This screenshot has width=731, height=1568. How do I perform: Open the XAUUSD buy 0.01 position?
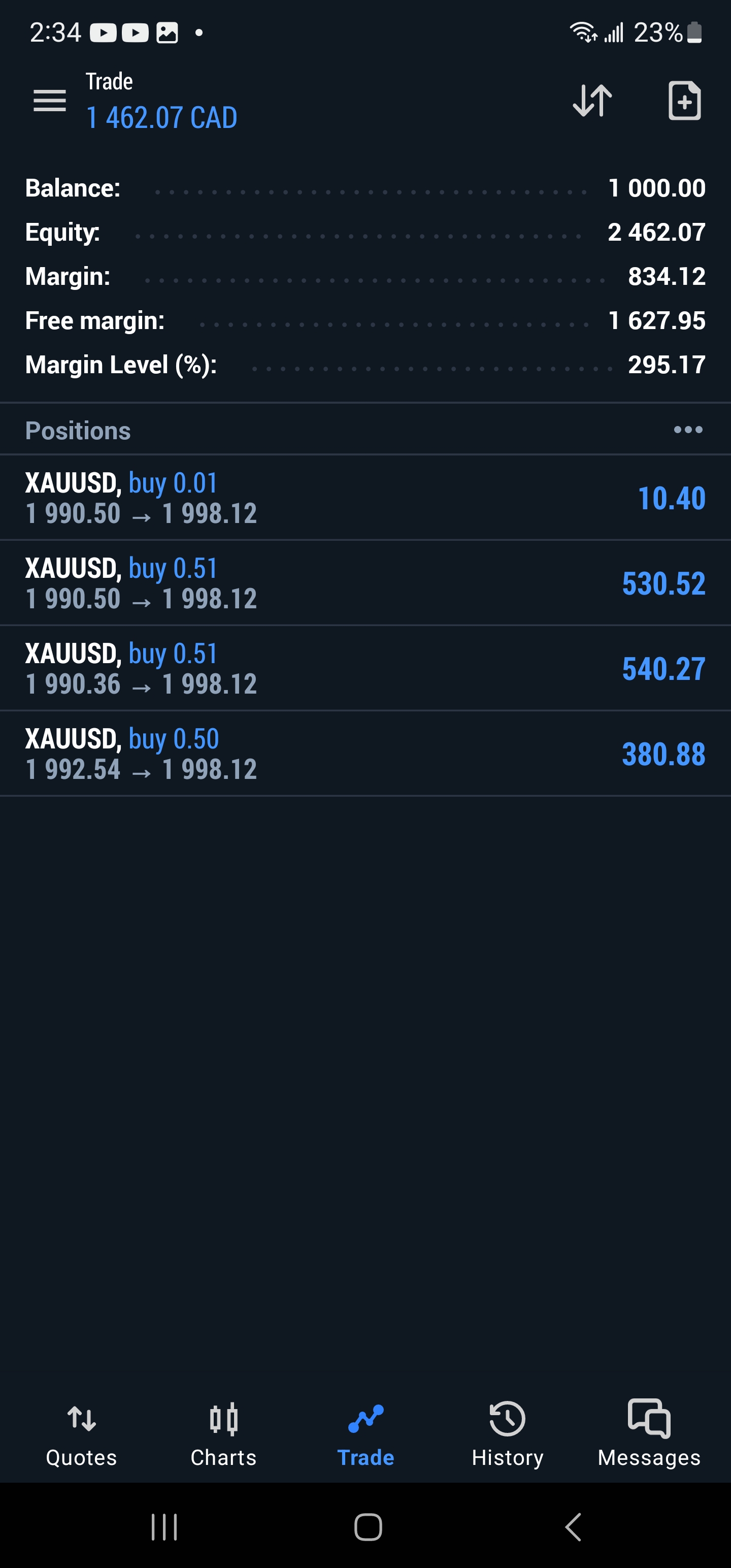click(365, 497)
